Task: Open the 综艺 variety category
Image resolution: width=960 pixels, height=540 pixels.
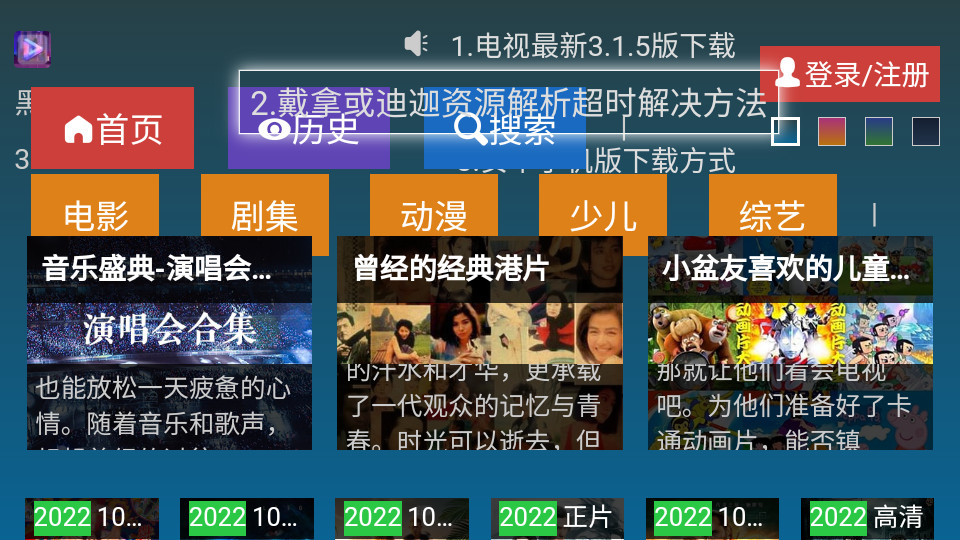Action: 772,214
